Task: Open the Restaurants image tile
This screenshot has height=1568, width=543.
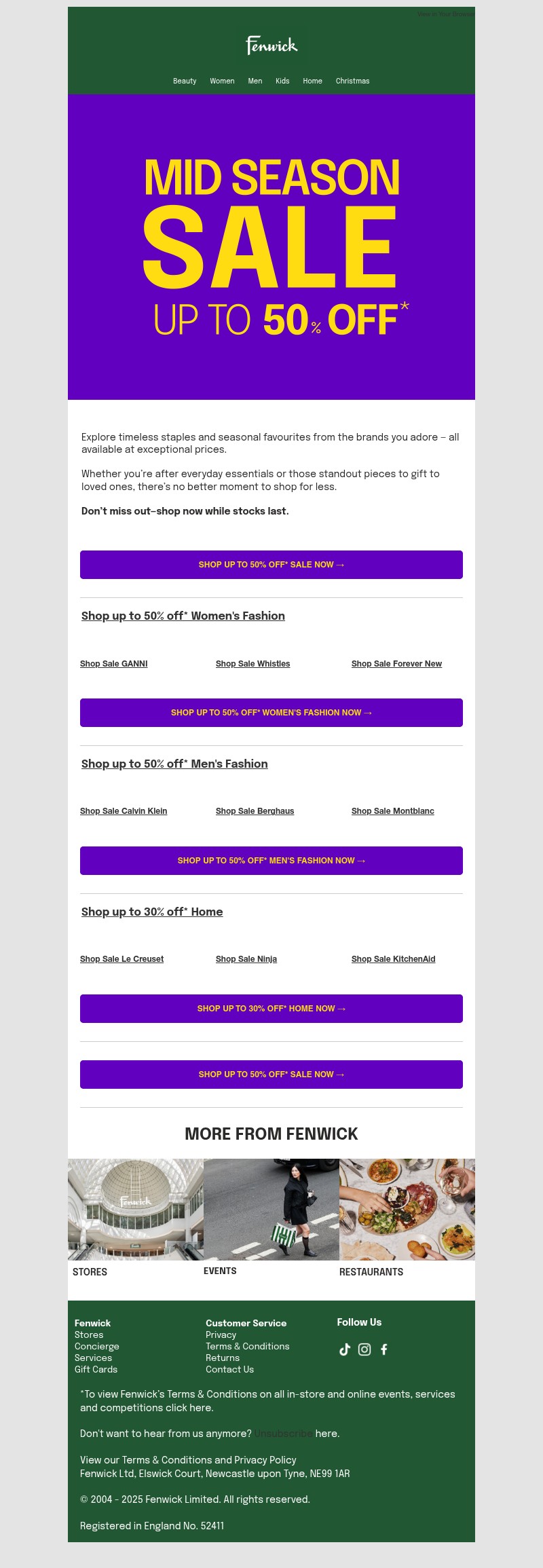Action: pyautogui.click(x=407, y=1209)
